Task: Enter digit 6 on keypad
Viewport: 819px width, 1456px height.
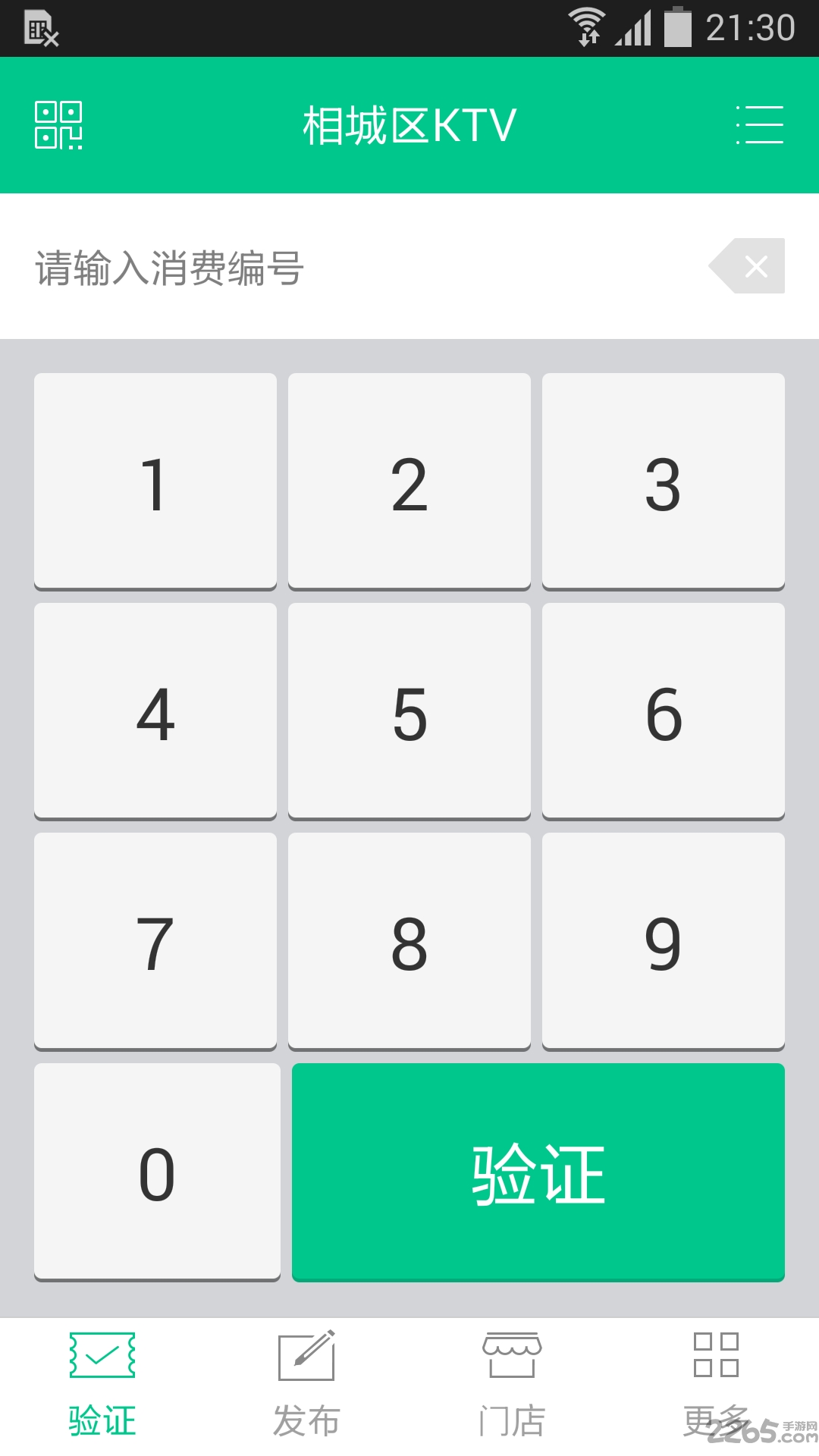Action: click(664, 711)
